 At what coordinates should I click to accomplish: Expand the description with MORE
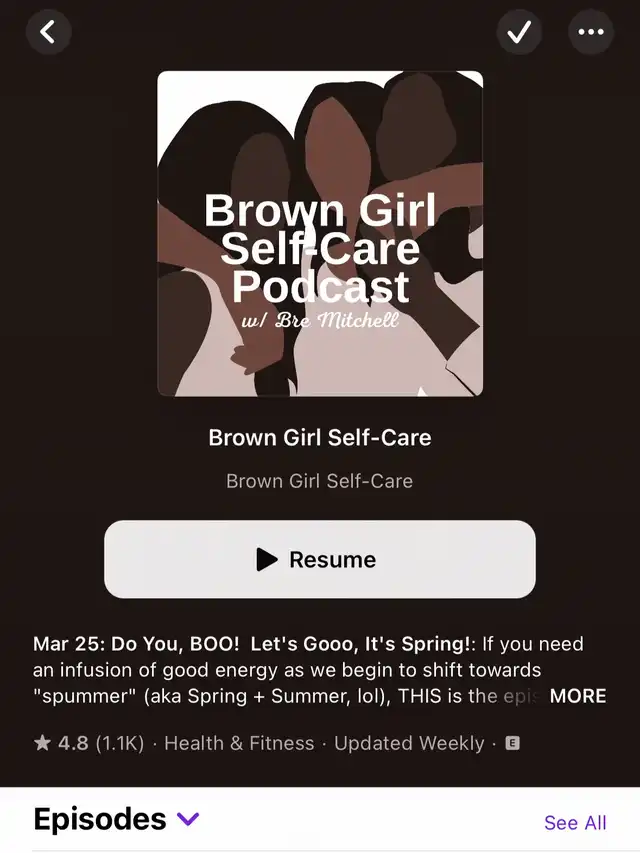577,696
